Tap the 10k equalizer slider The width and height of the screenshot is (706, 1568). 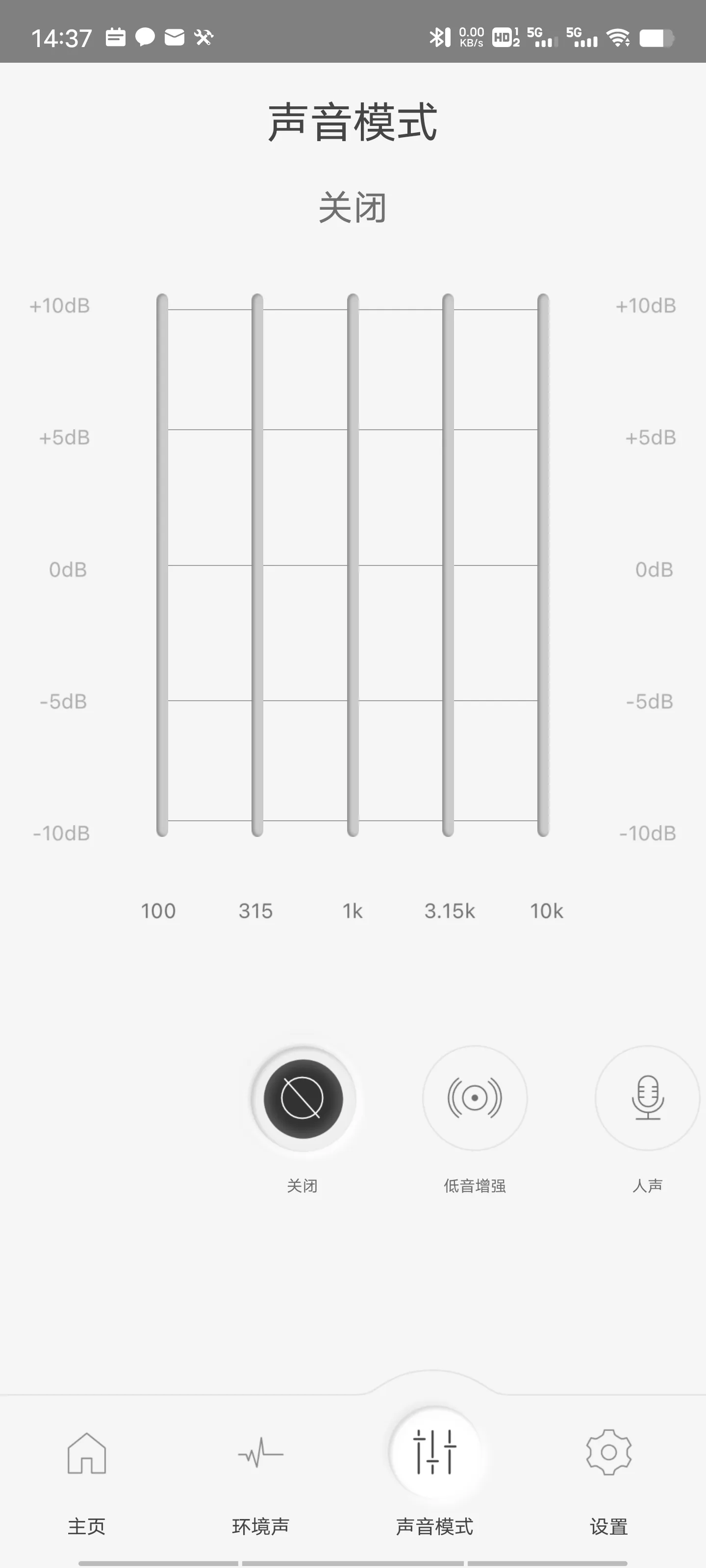[x=543, y=565]
